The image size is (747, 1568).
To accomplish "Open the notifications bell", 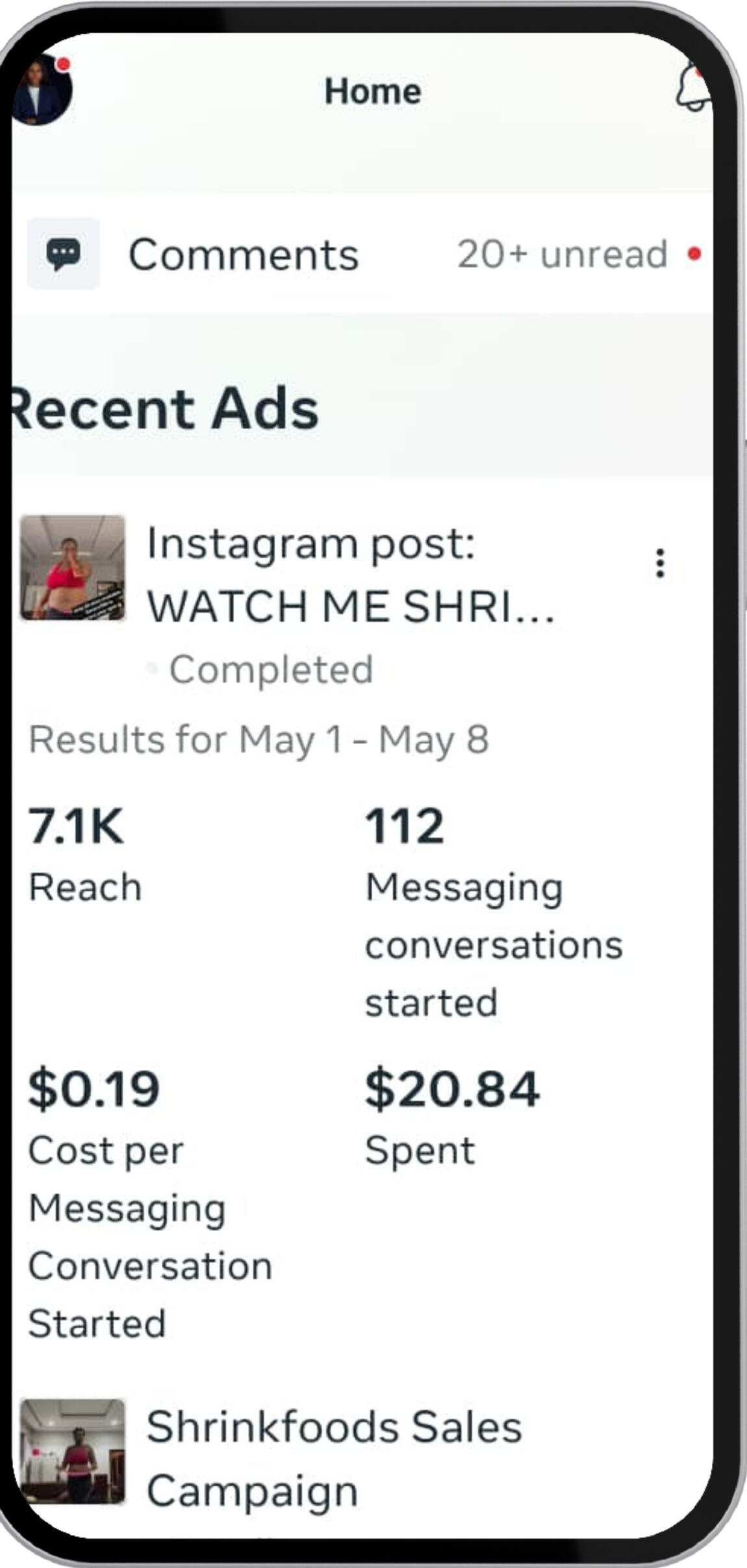I will pos(694,89).
